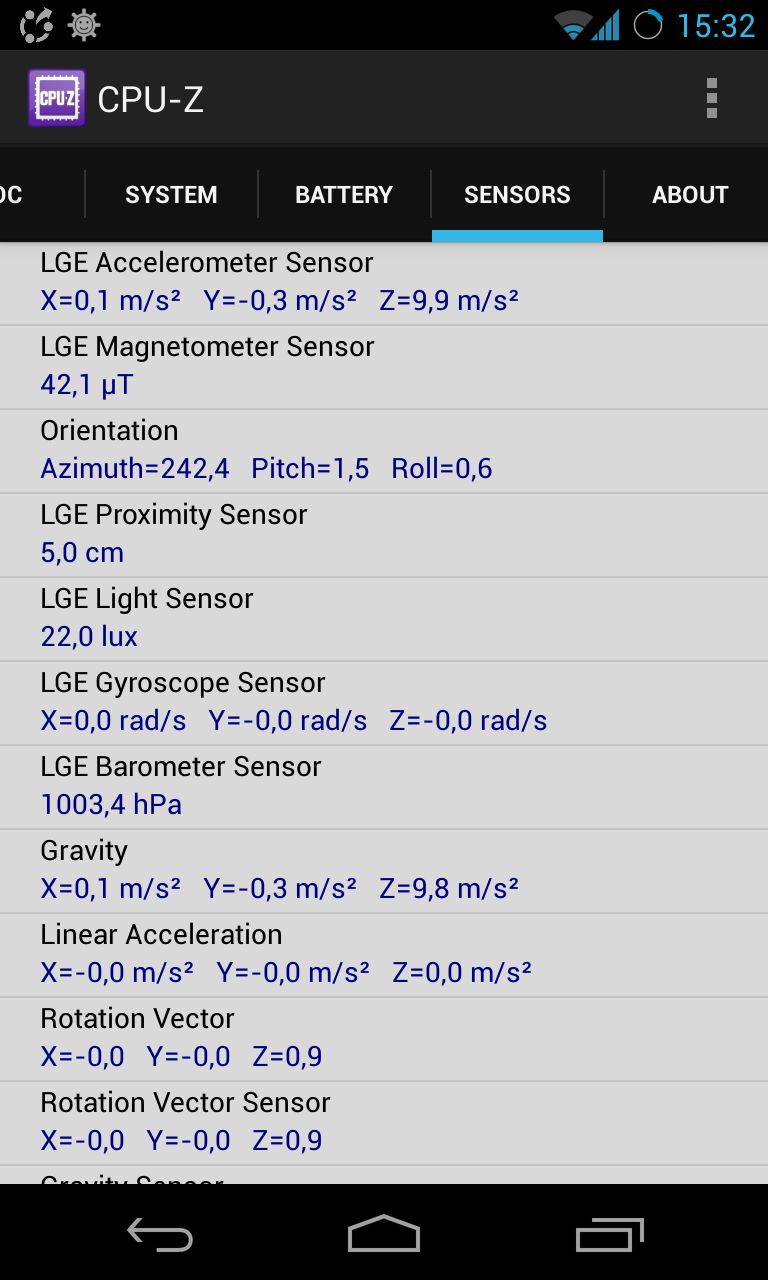Switch to the Battery tab

[344, 194]
